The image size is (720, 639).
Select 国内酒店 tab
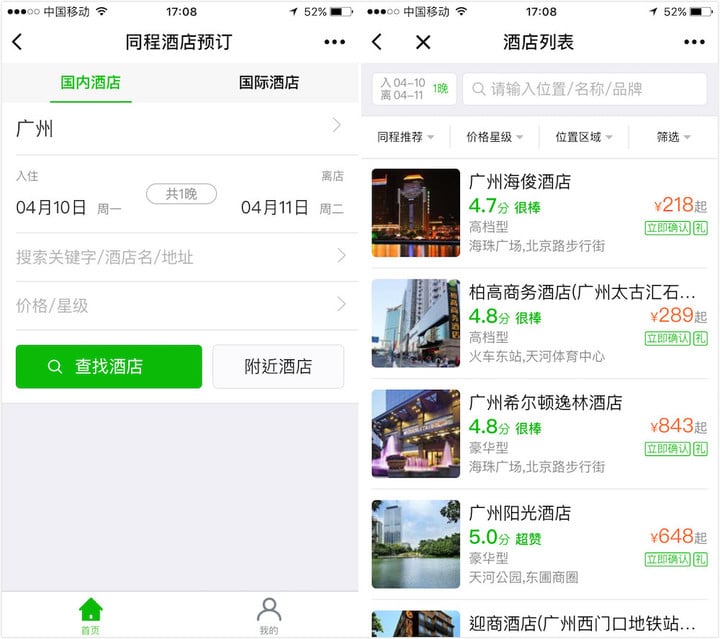(x=90, y=82)
